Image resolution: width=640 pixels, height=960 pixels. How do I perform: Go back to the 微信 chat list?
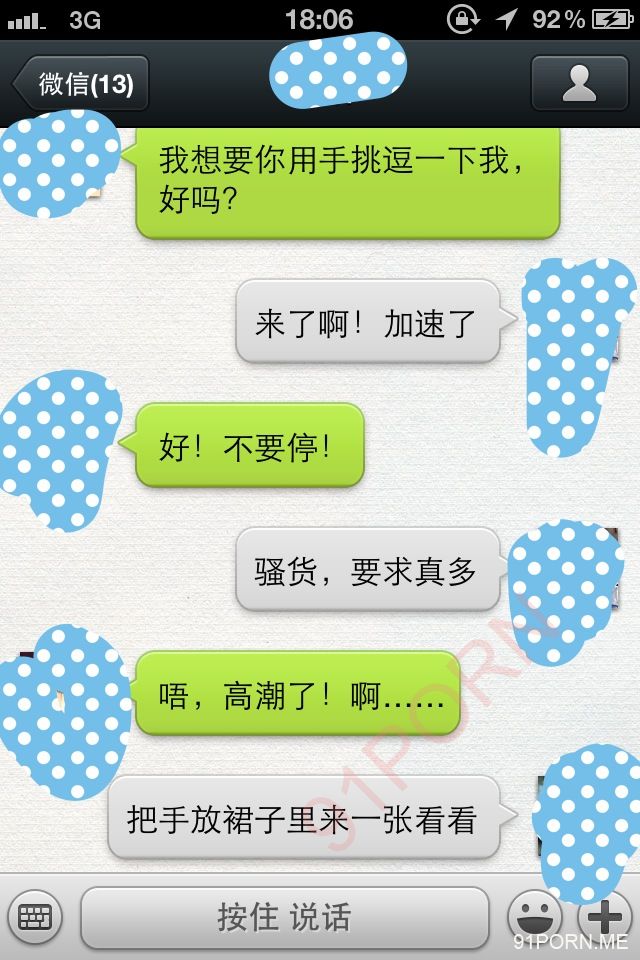(82, 83)
